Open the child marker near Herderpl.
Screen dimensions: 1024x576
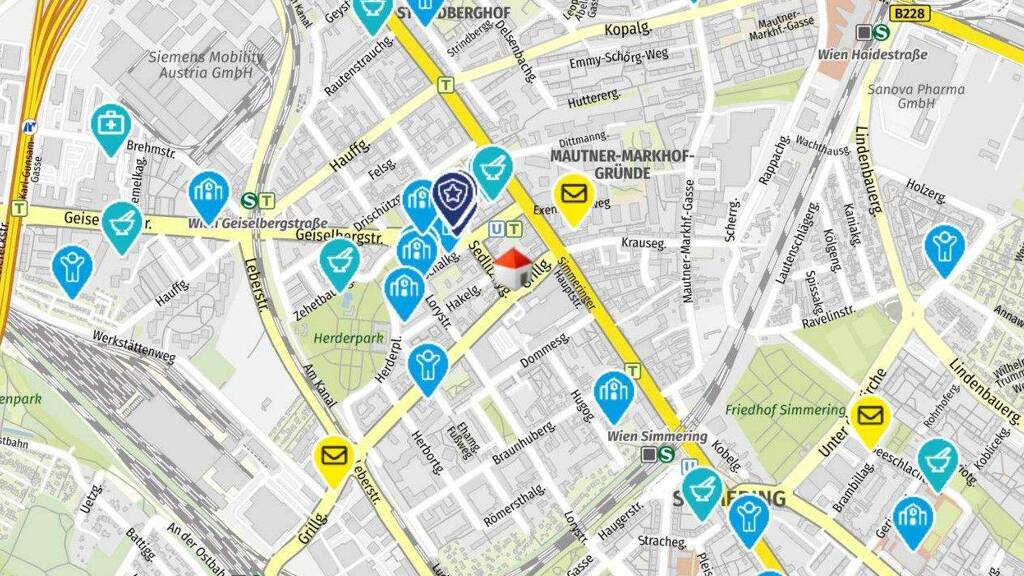[x=428, y=368]
